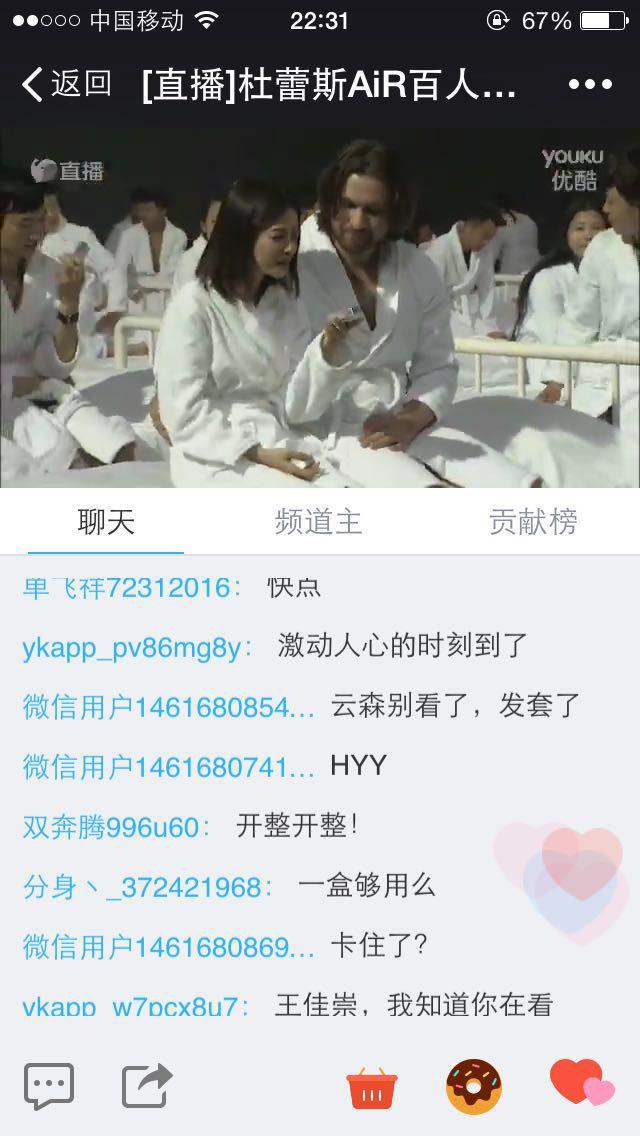
Task: Send hearts to like the stream
Action: coord(581,1083)
